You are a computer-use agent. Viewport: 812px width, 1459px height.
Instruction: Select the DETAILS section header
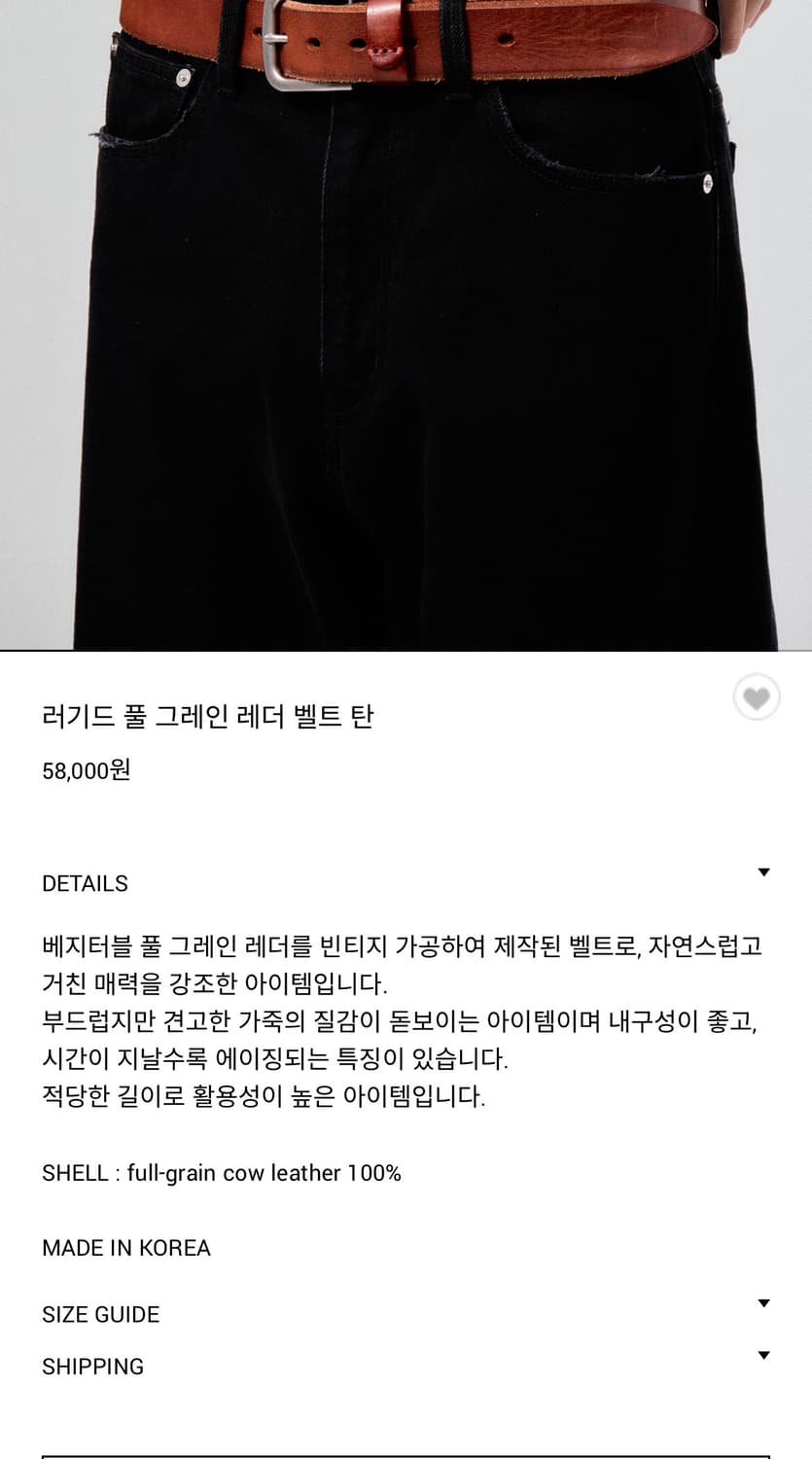pyautogui.click(x=85, y=883)
